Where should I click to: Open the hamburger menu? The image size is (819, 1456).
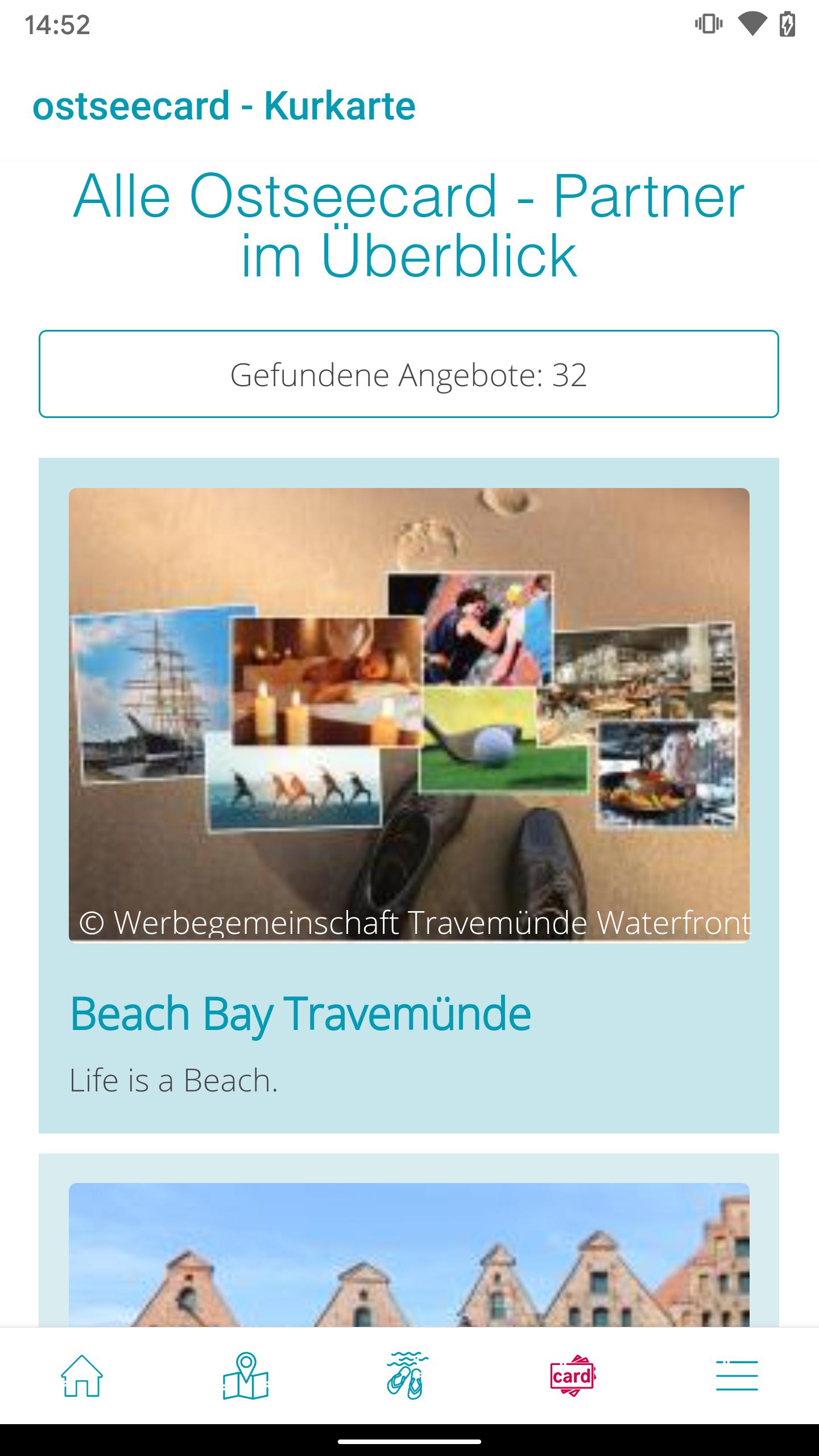coord(737,1375)
